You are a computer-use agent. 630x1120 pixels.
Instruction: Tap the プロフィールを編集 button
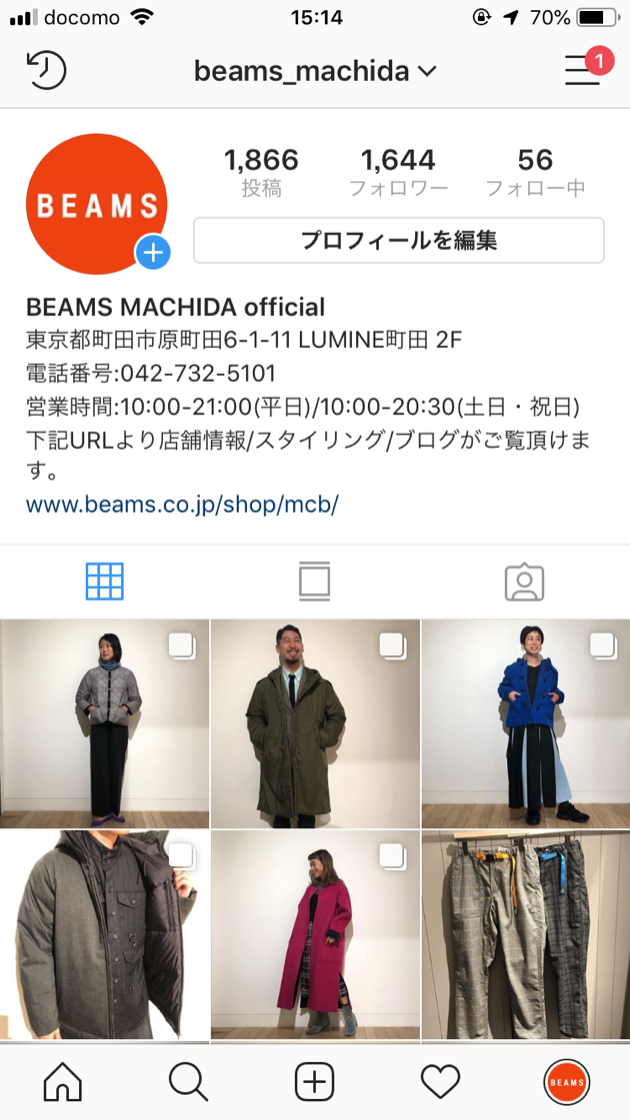point(398,240)
